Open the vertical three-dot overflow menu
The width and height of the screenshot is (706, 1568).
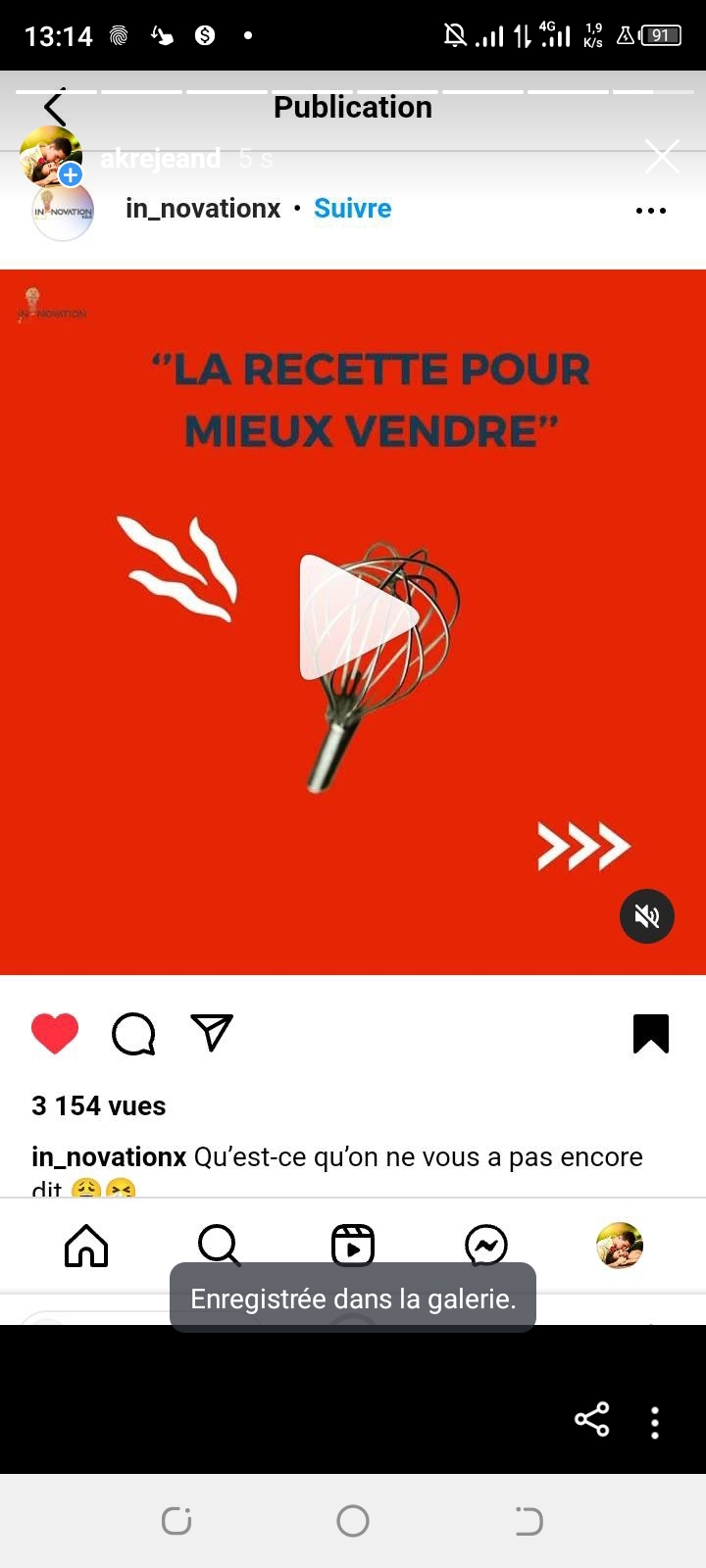655,1422
